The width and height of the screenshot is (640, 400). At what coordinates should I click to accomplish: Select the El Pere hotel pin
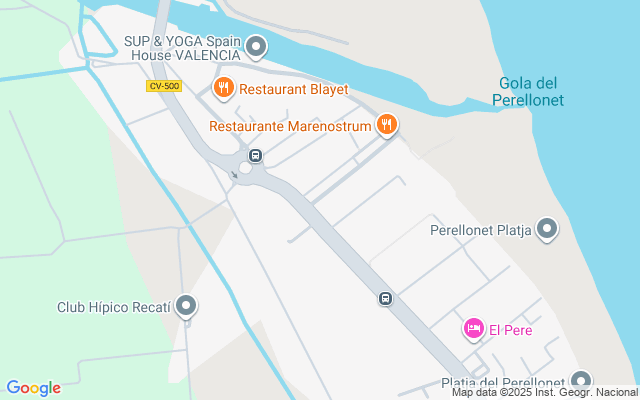[x=474, y=328]
